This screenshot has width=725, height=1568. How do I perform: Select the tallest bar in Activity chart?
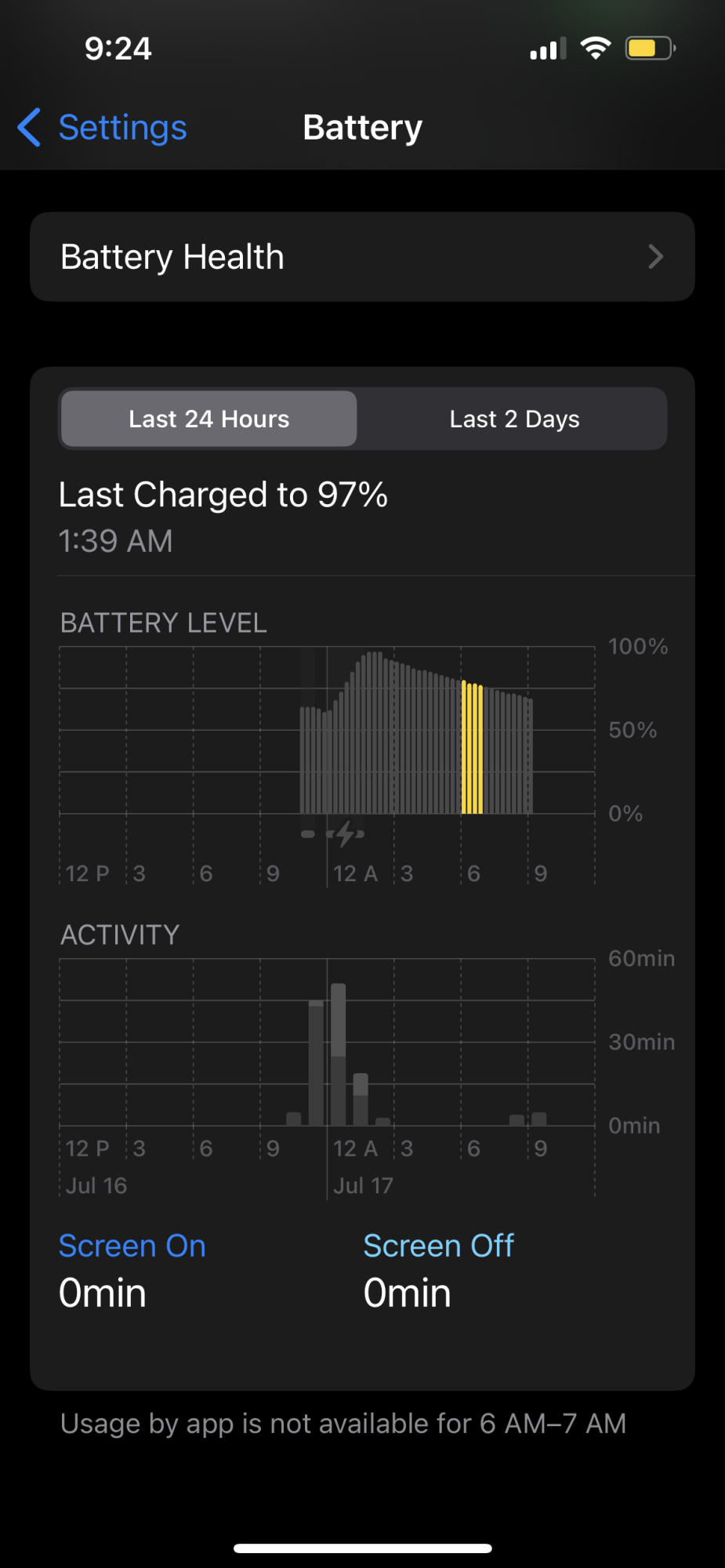pos(339,1054)
